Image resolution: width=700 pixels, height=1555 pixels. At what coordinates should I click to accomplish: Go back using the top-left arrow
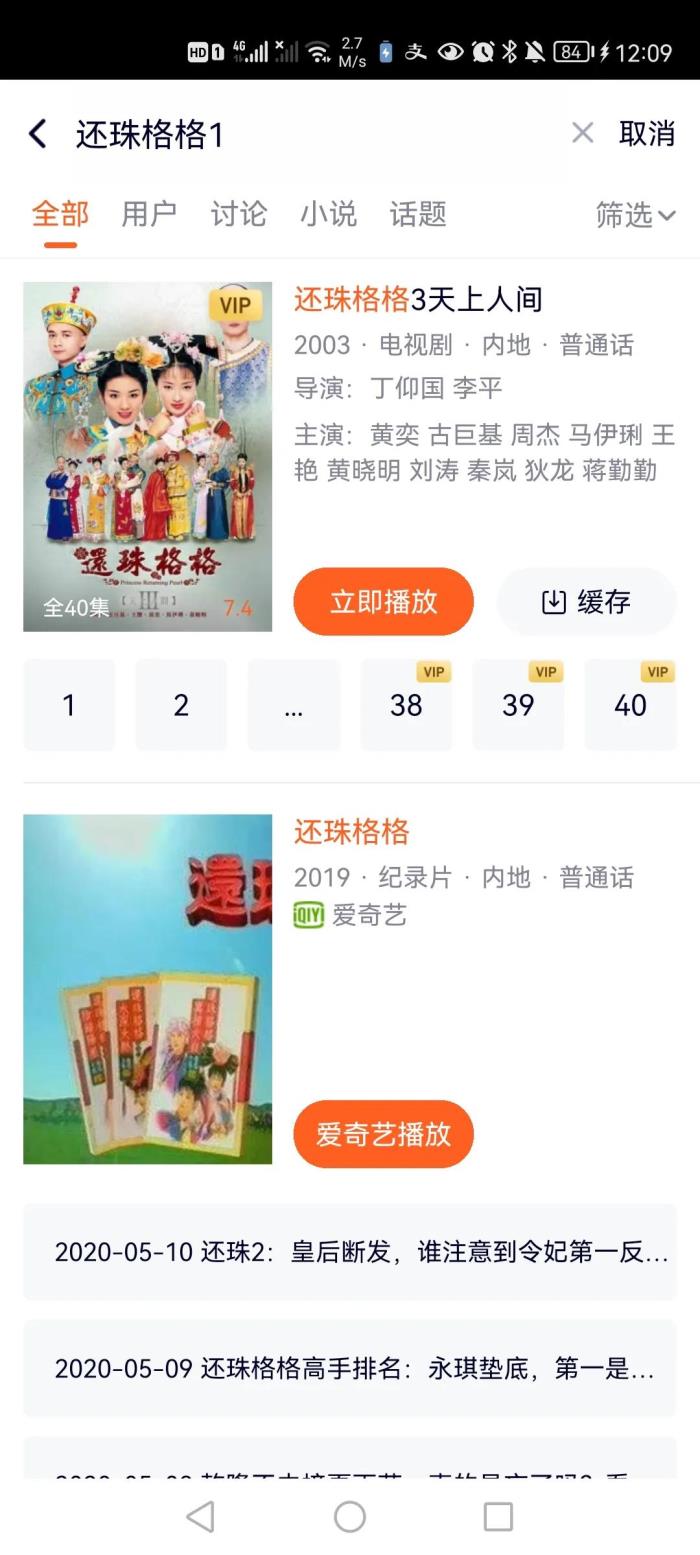pos(38,134)
